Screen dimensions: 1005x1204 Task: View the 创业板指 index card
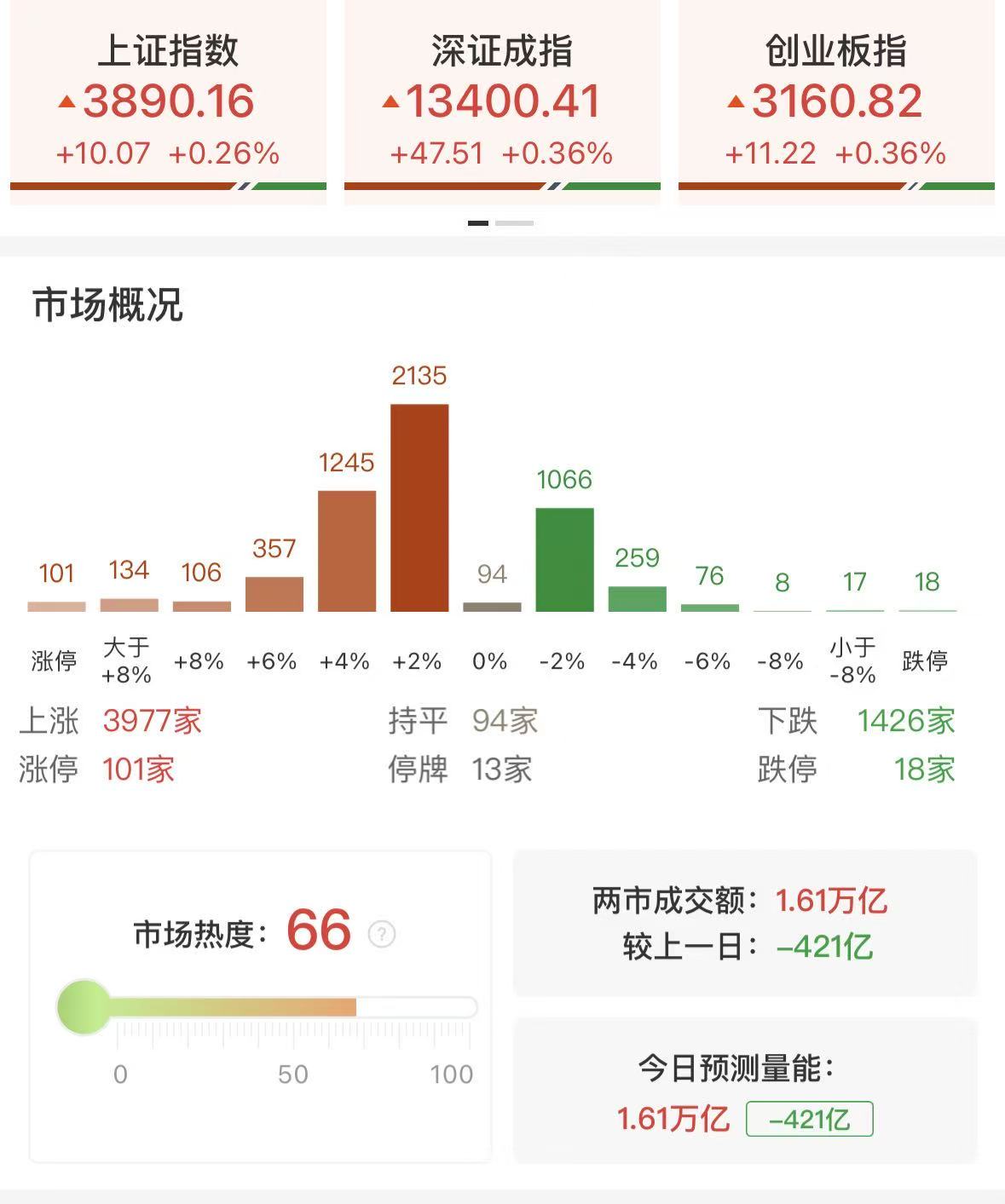(x=836, y=102)
